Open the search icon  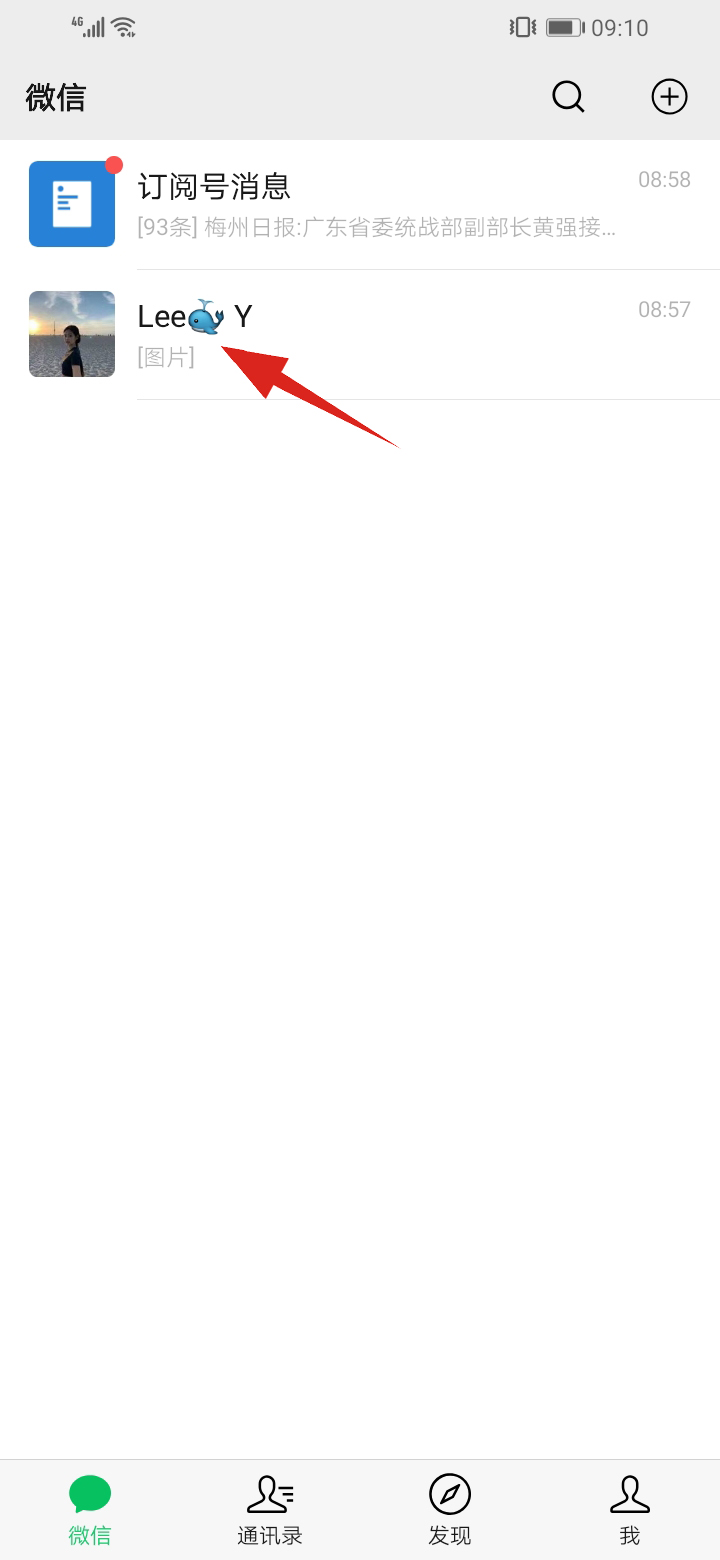[x=568, y=97]
